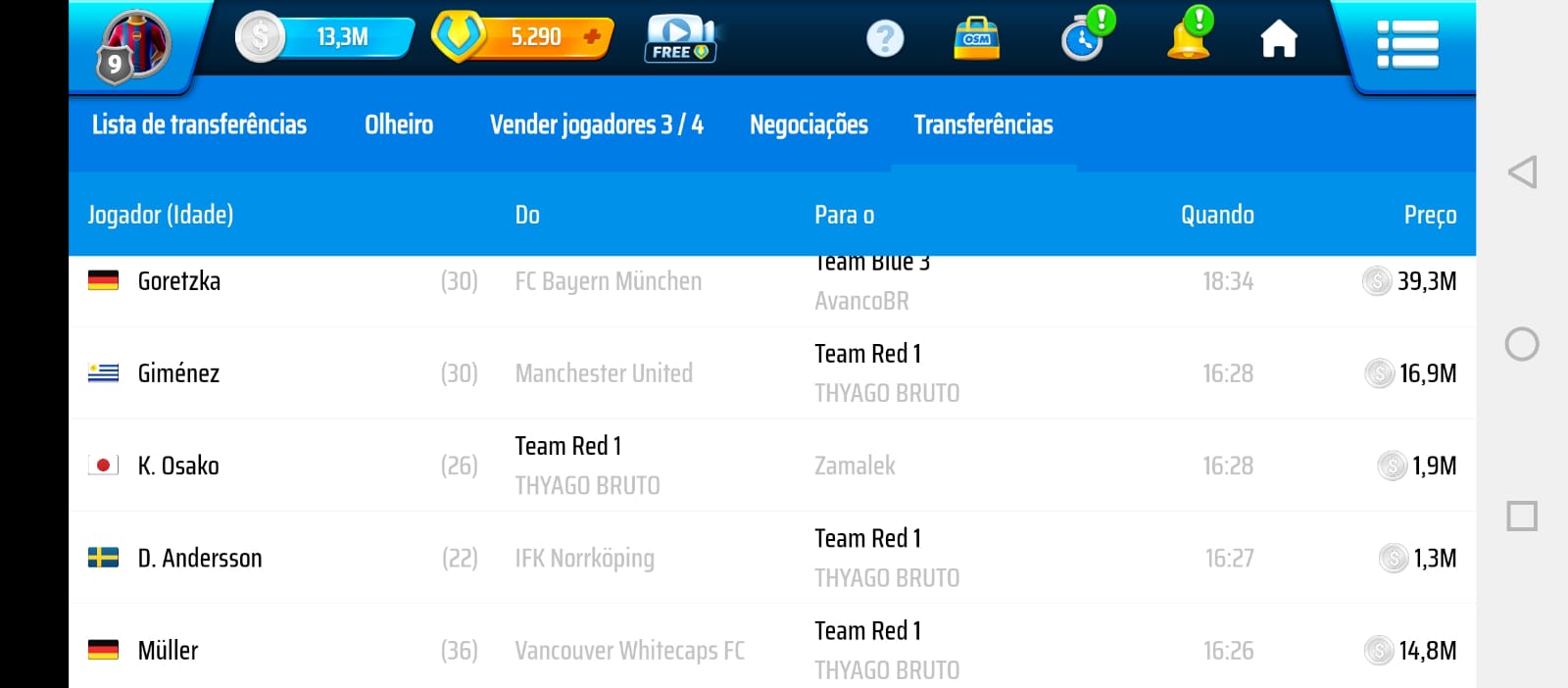Screen dimensions: 1568x688
Task: Add more boss coins
Action: (591, 37)
